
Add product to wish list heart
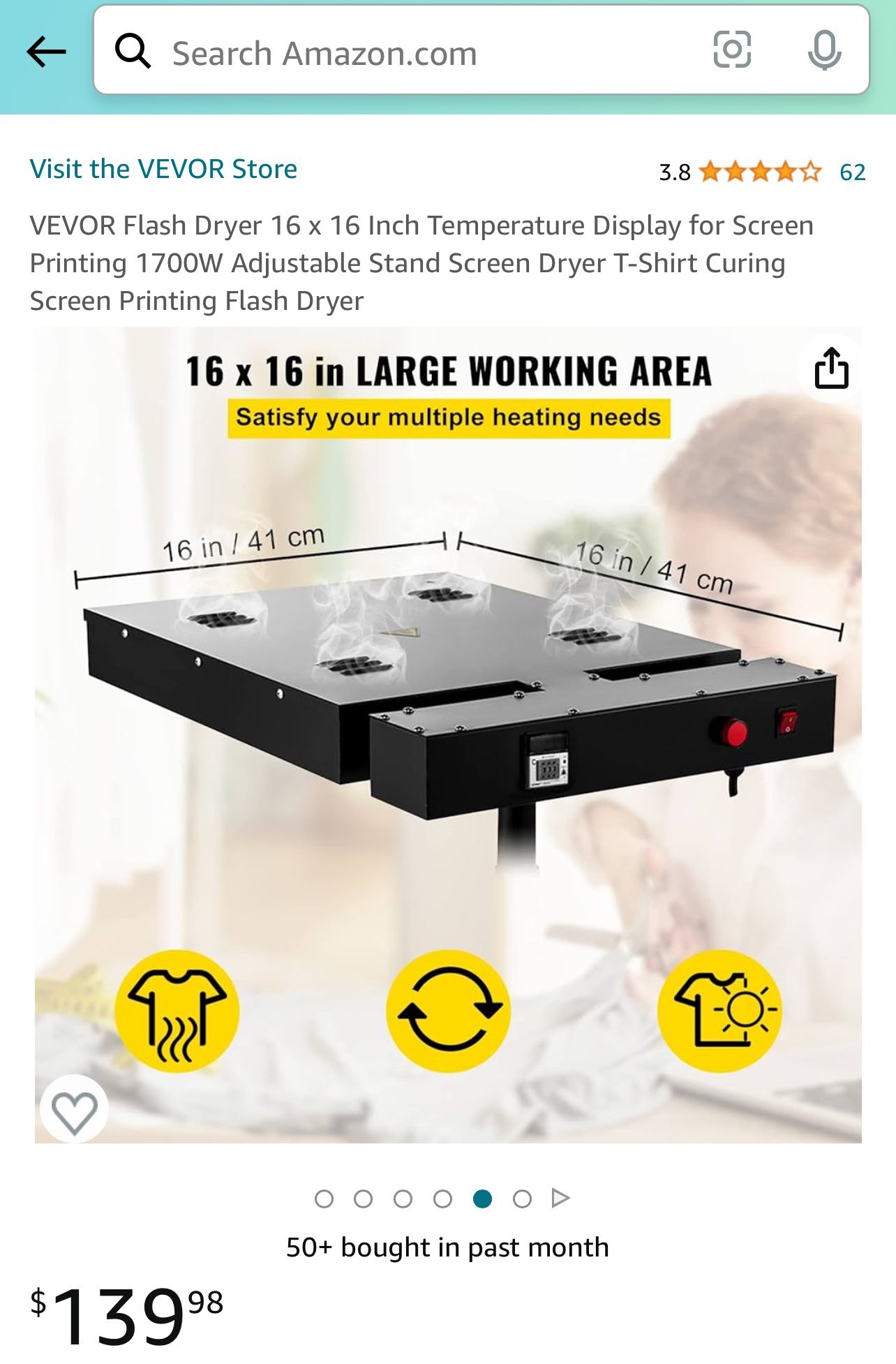74,1110
